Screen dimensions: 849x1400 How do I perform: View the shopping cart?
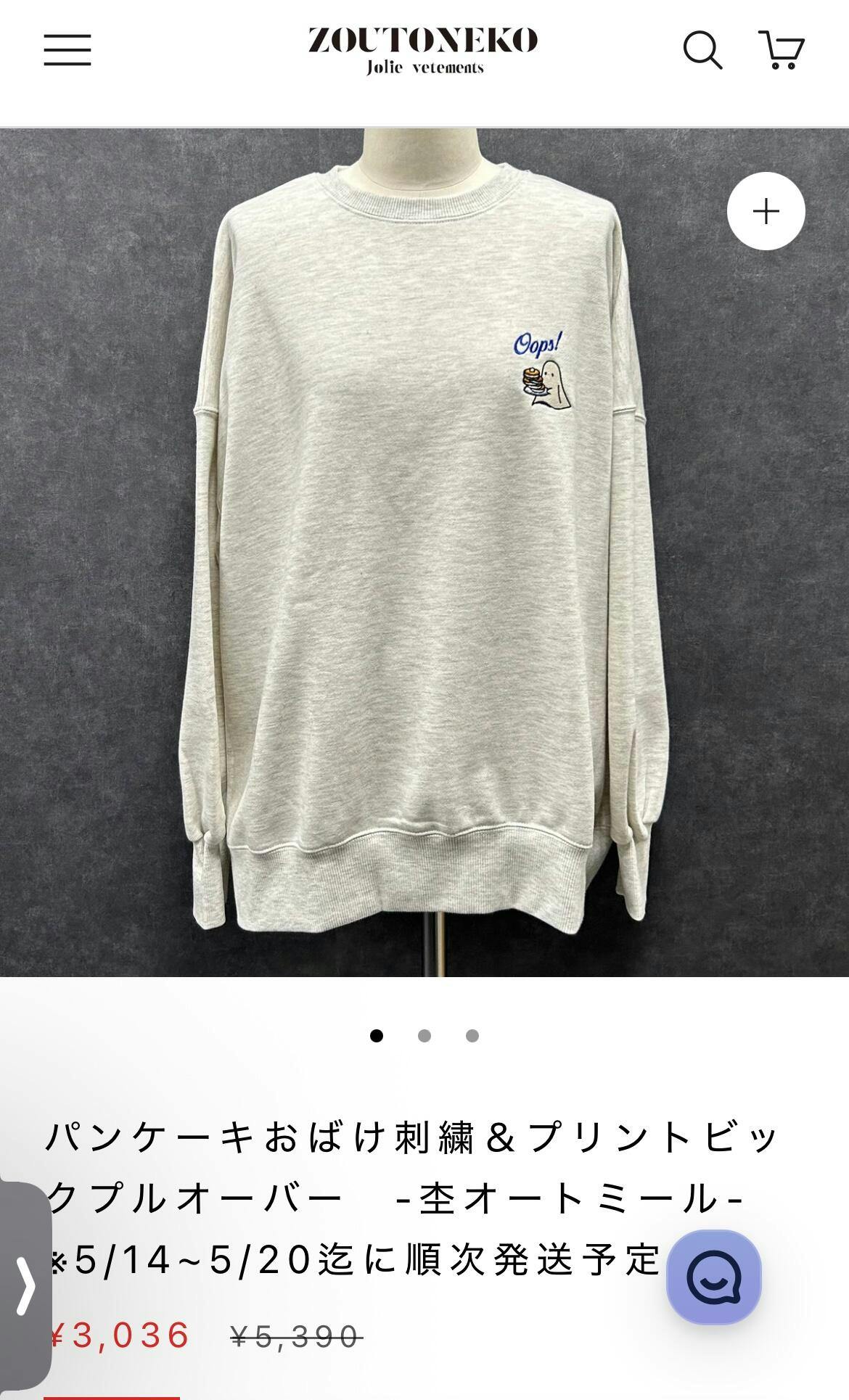[x=782, y=50]
